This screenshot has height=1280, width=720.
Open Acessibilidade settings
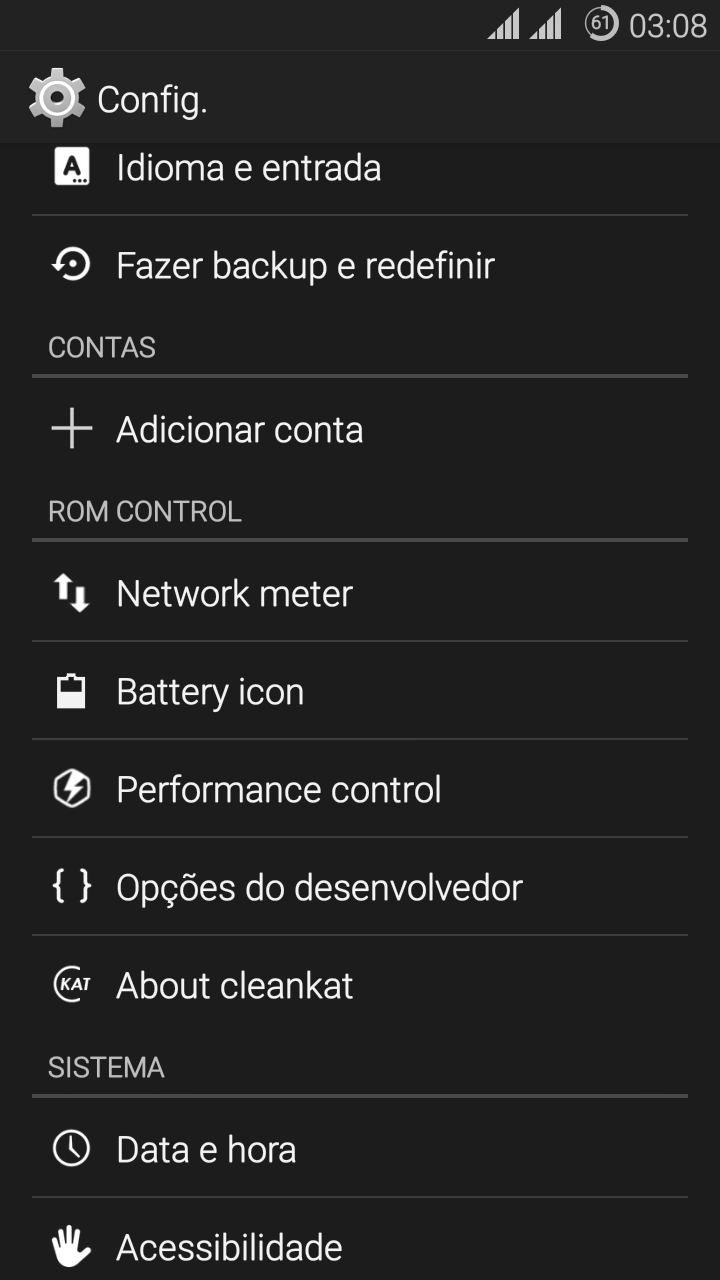(229, 1248)
